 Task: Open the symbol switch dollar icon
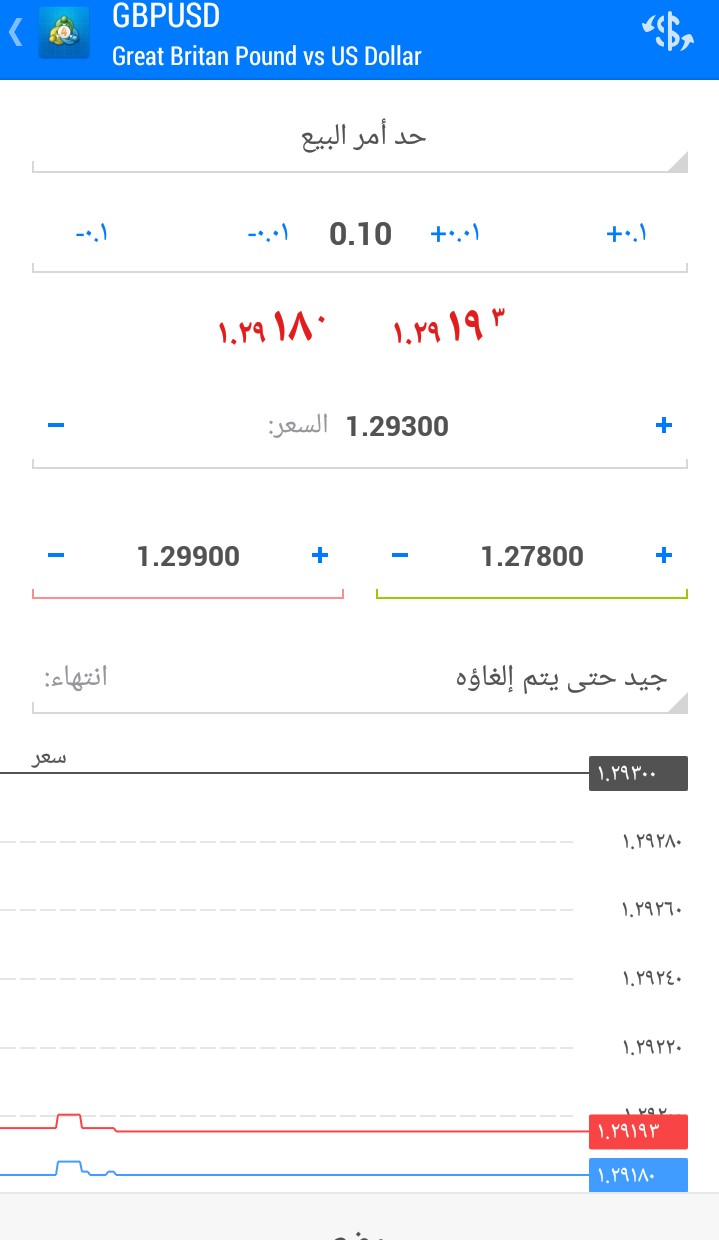pyautogui.click(x=667, y=34)
